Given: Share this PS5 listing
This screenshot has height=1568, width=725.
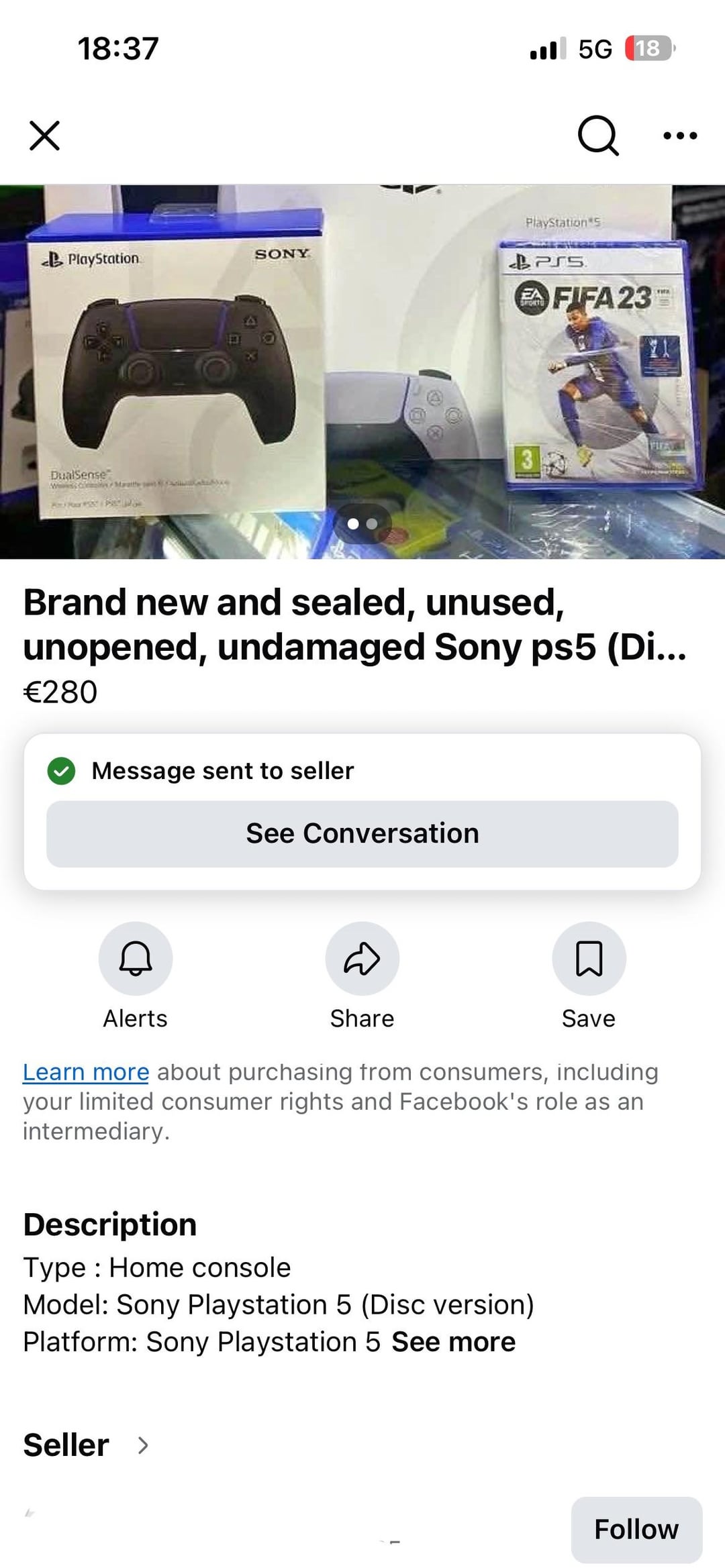Looking at the screenshot, I should [362, 958].
